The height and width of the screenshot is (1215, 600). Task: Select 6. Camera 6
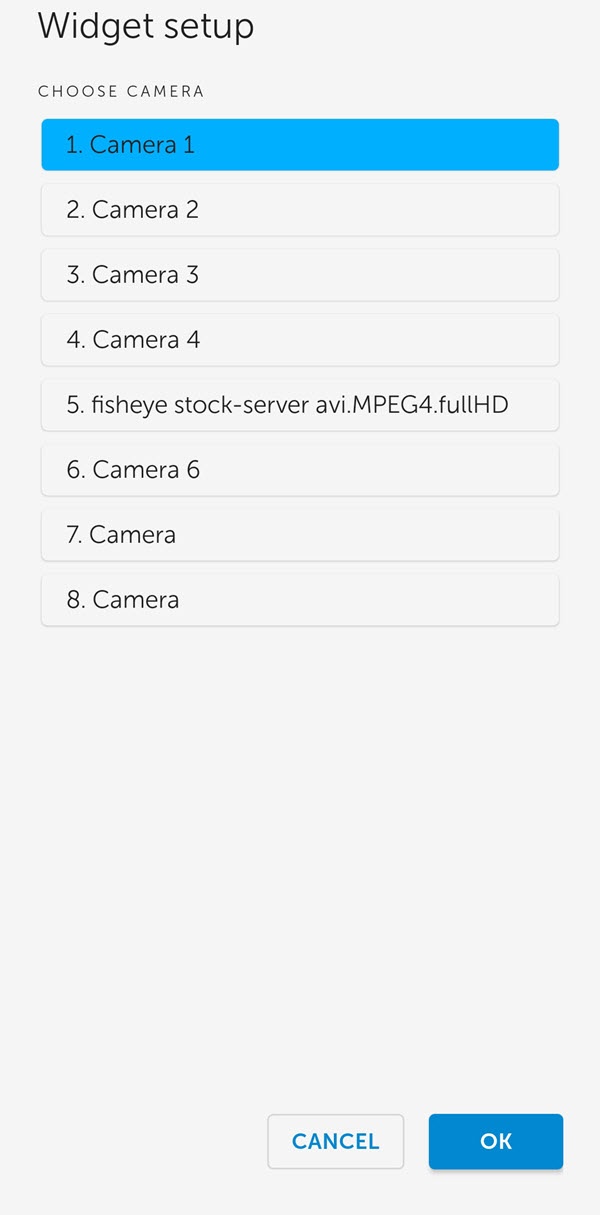(x=300, y=470)
